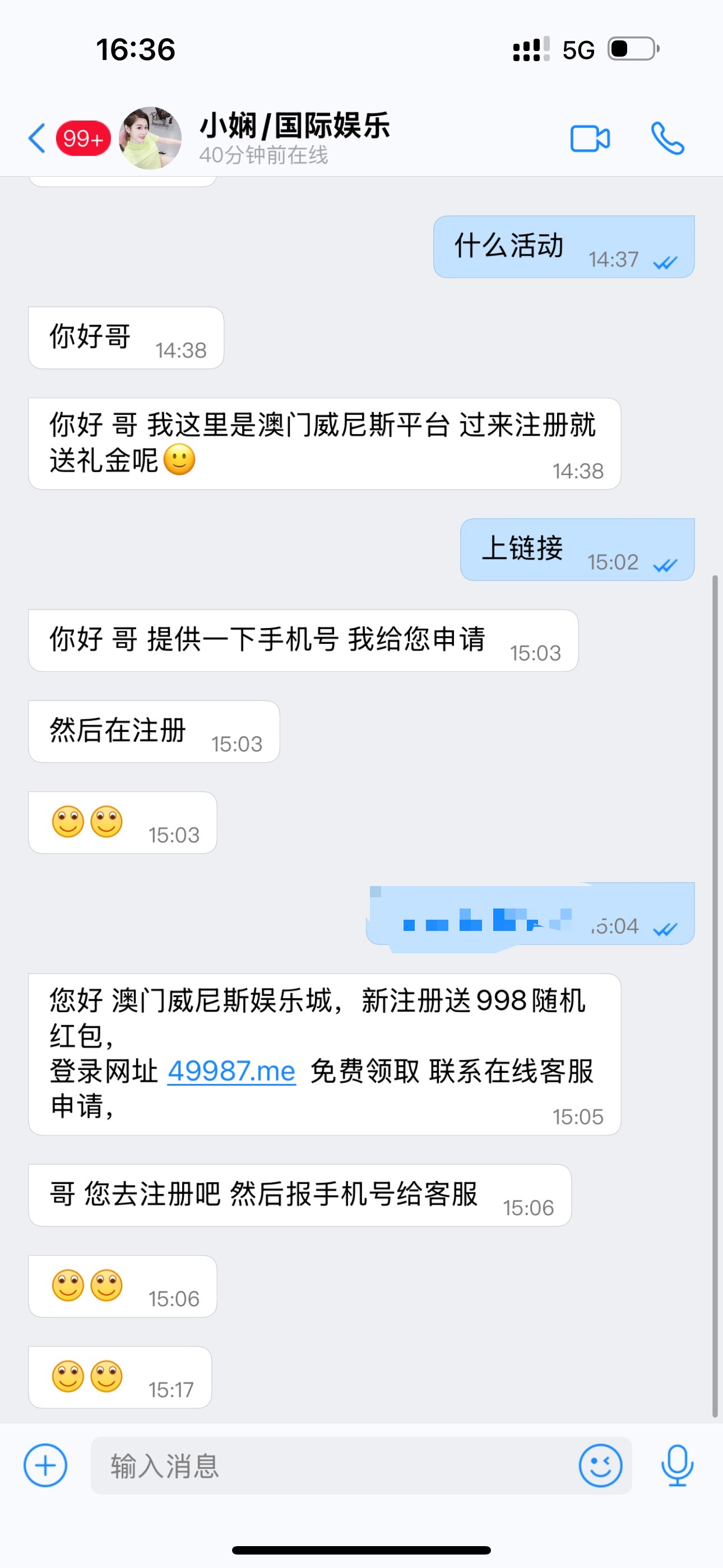
Task: Open the emoji sticker picker
Action: [x=600, y=1465]
